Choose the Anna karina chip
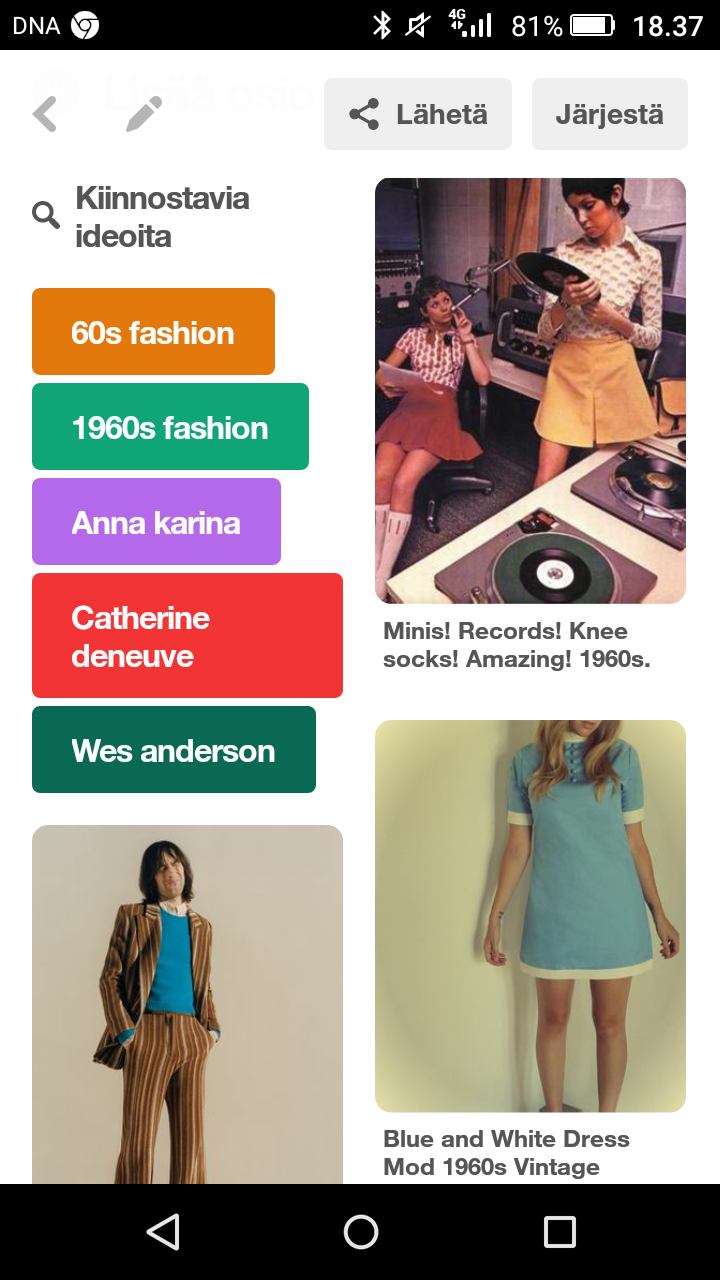This screenshot has width=720, height=1280. [156, 522]
